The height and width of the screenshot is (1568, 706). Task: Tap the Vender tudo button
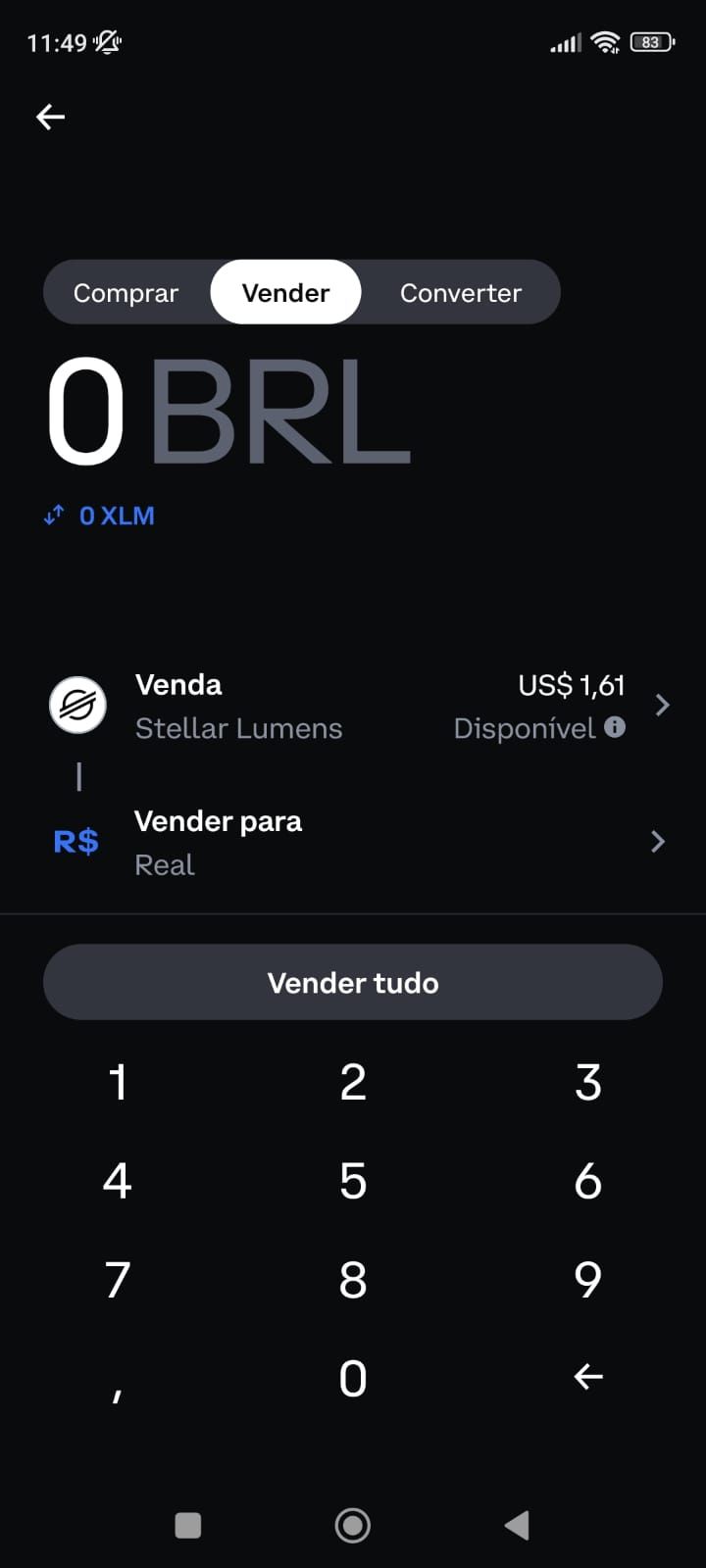point(353,982)
